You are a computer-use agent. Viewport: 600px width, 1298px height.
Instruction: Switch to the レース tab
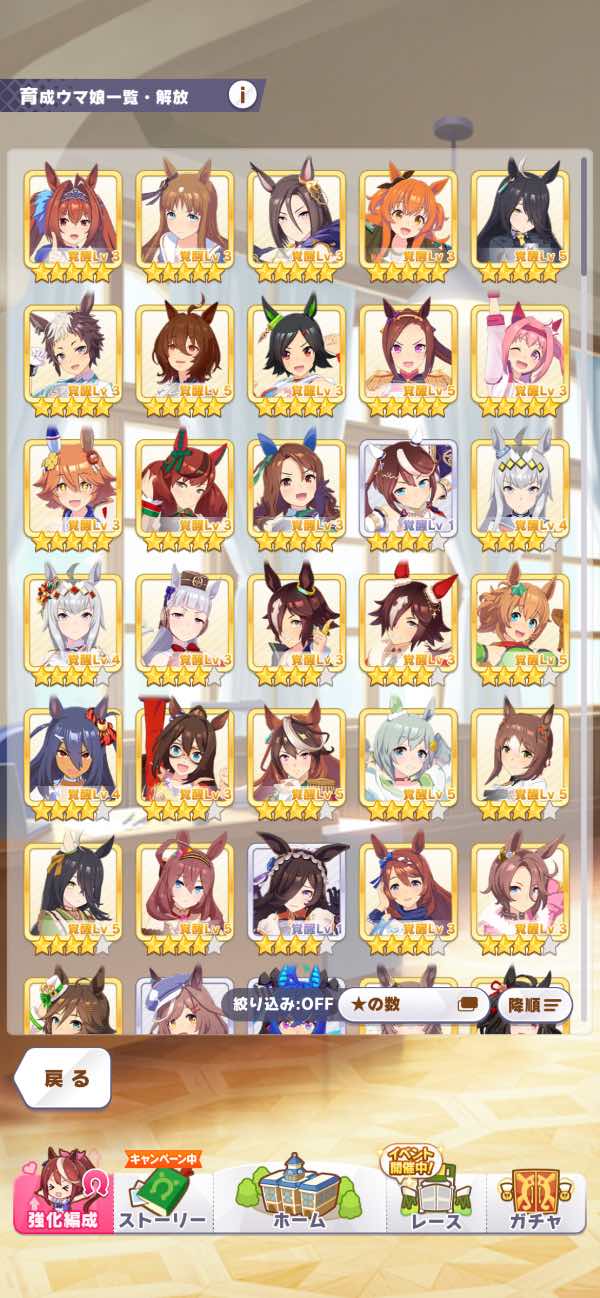435,1195
